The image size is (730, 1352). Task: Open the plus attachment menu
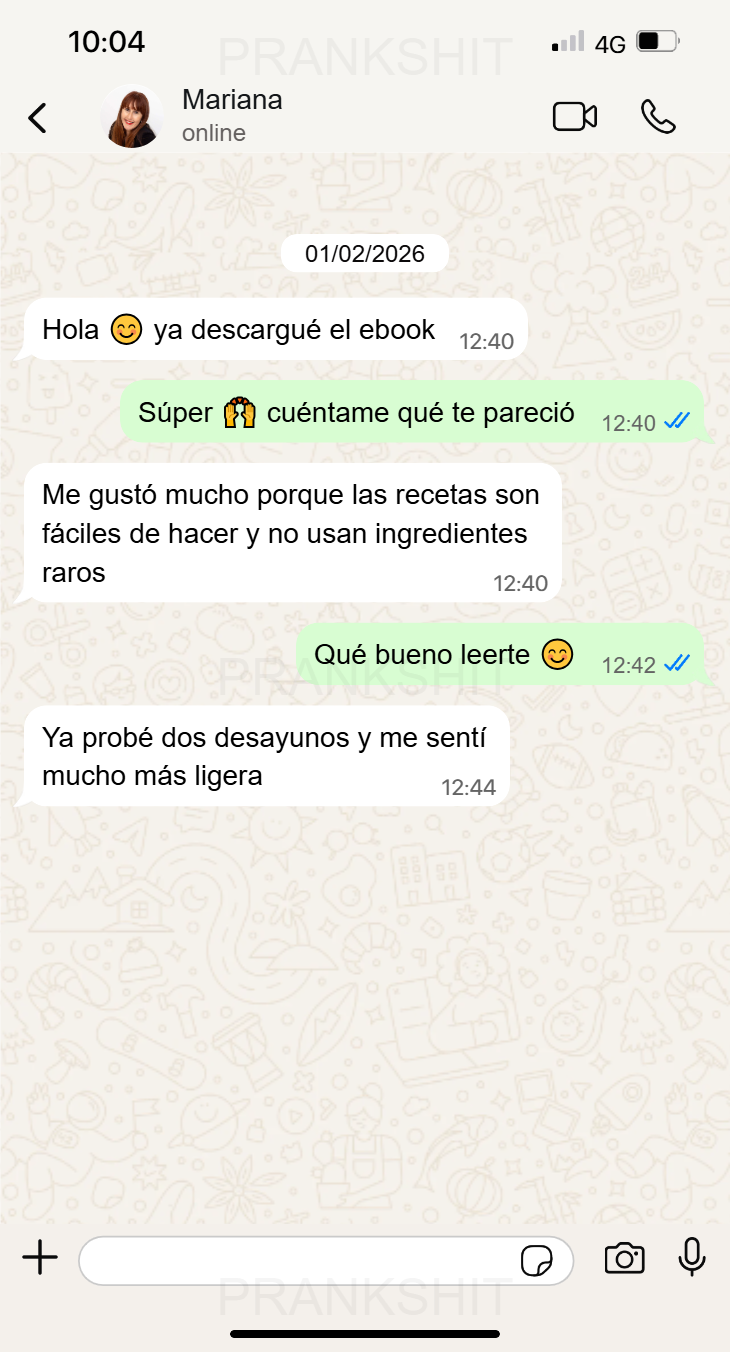click(x=40, y=1258)
